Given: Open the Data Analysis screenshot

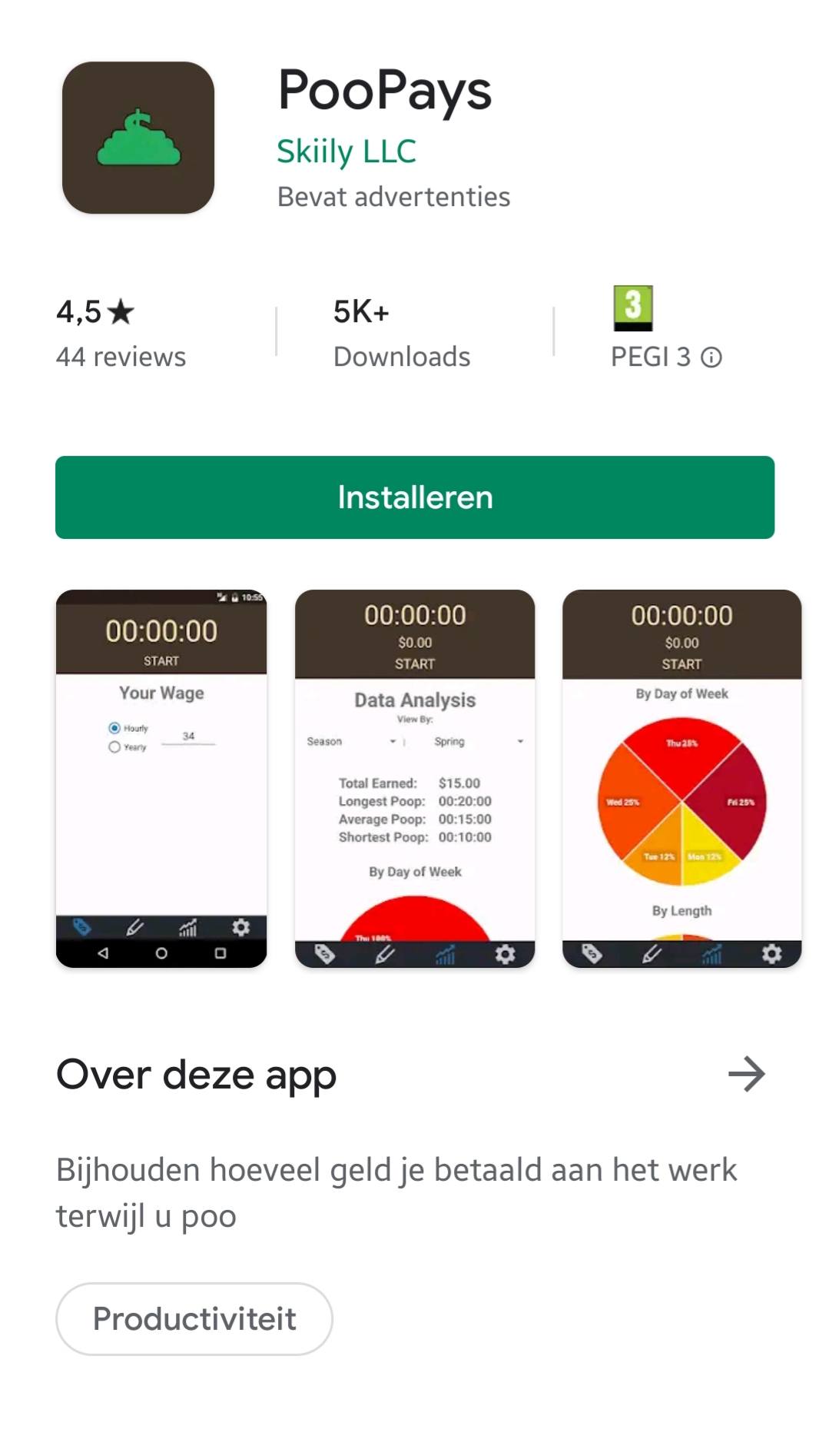Looking at the screenshot, I should [x=415, y=779].
